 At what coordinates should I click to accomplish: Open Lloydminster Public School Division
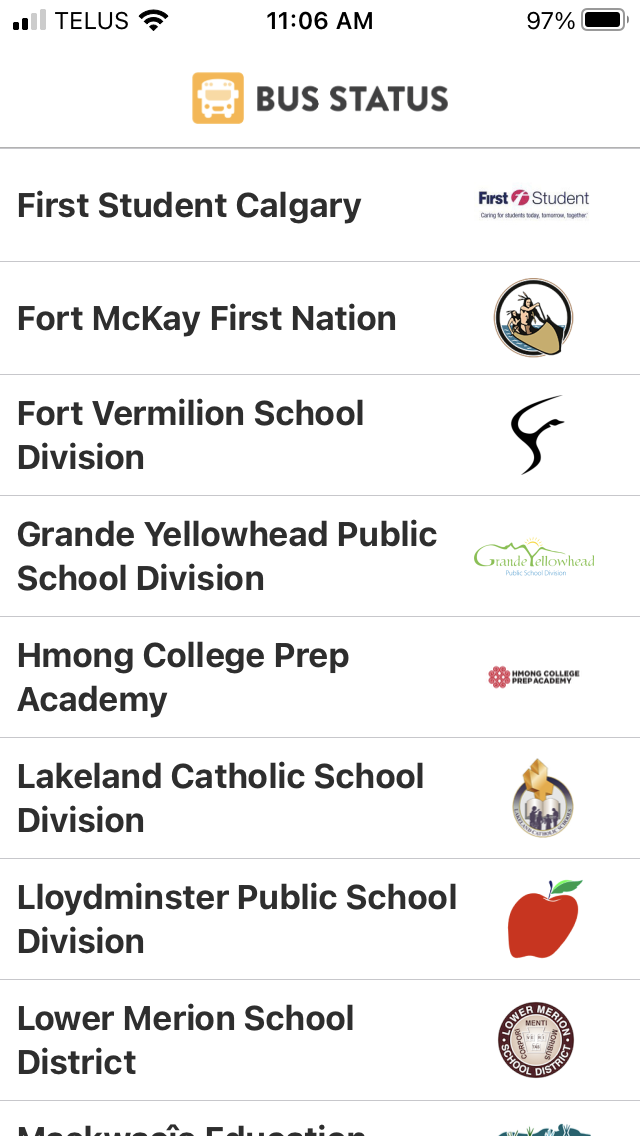[320, 919]
